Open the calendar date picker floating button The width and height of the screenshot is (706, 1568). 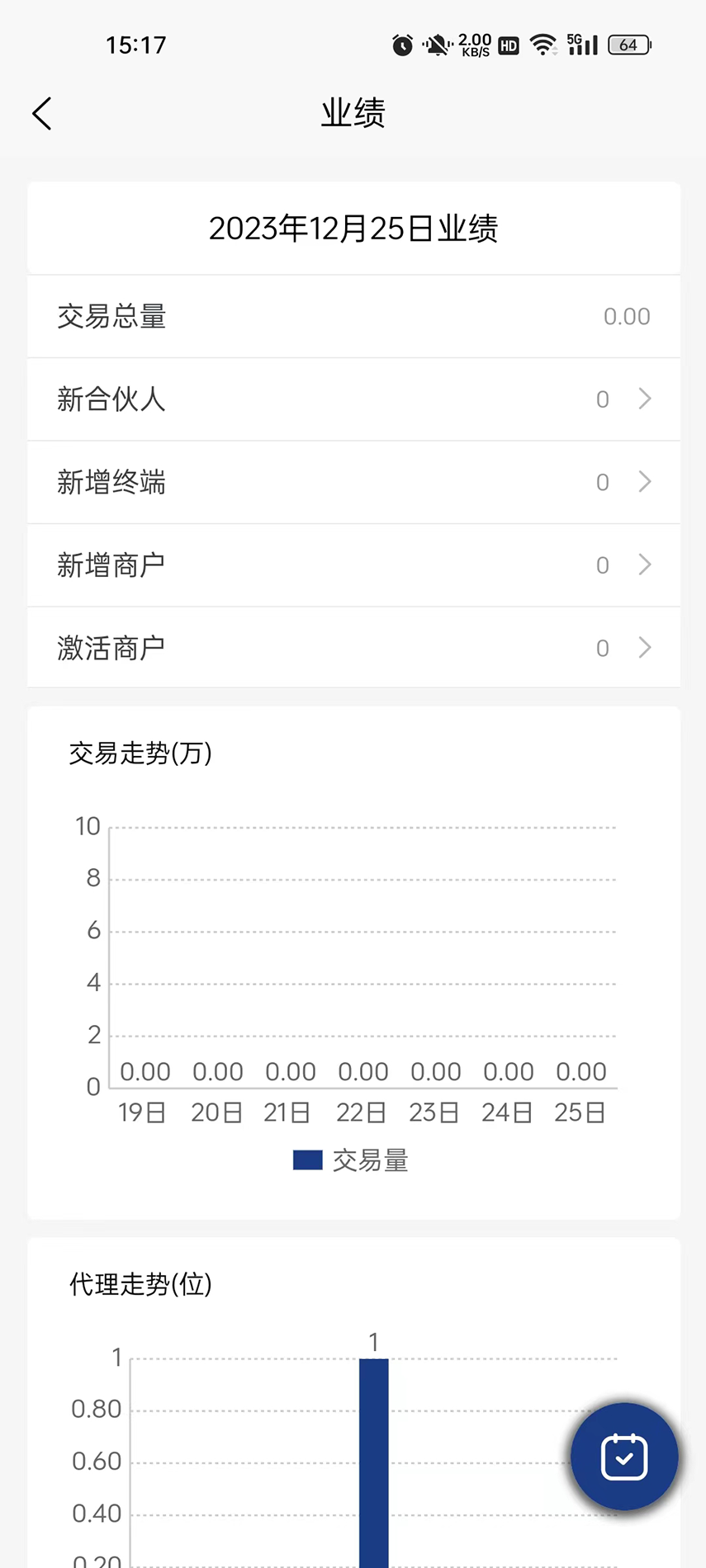pyautogui.click(x=623, y=1457)
